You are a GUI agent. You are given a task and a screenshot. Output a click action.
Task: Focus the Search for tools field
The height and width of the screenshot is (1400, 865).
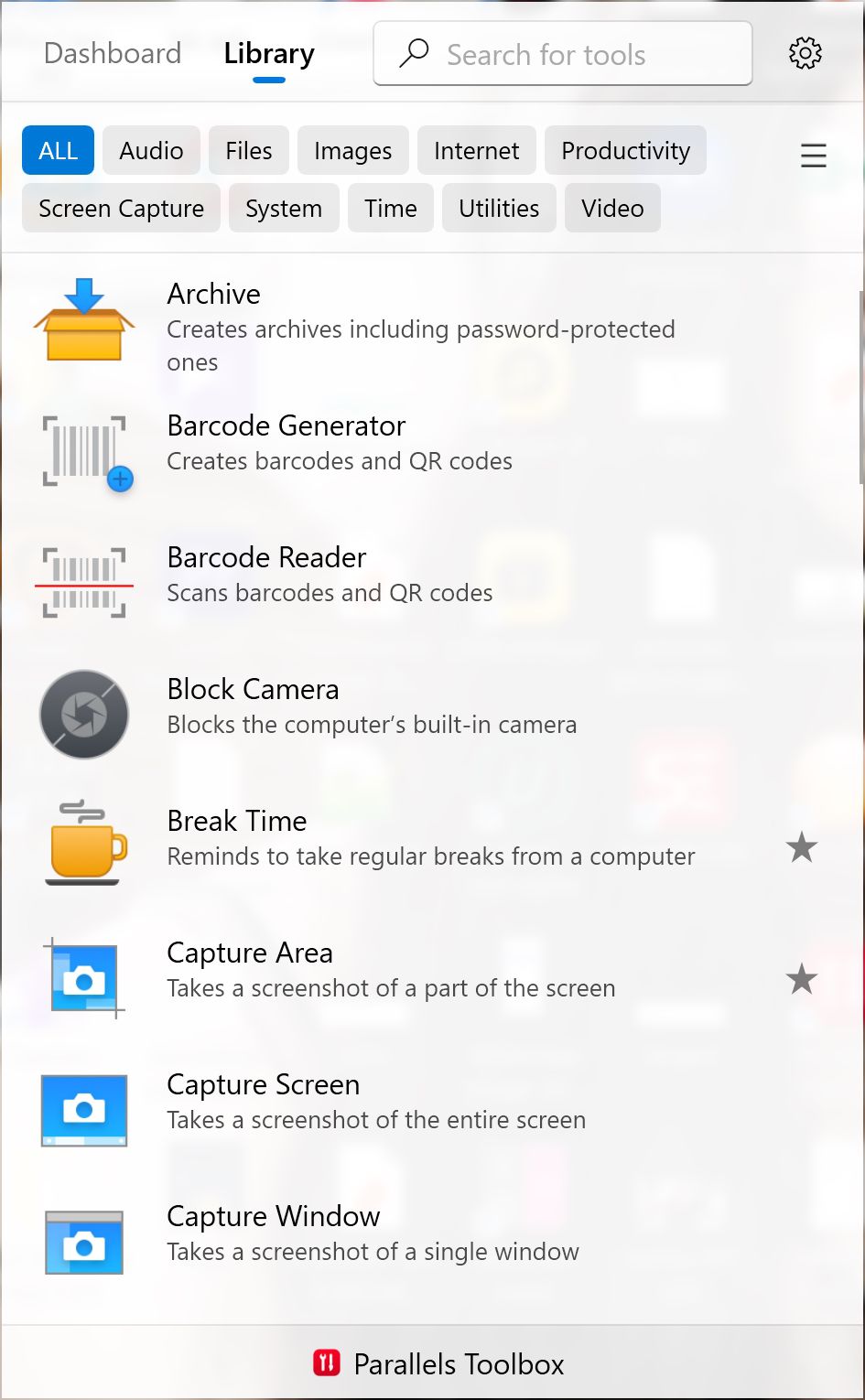[562, 54]
